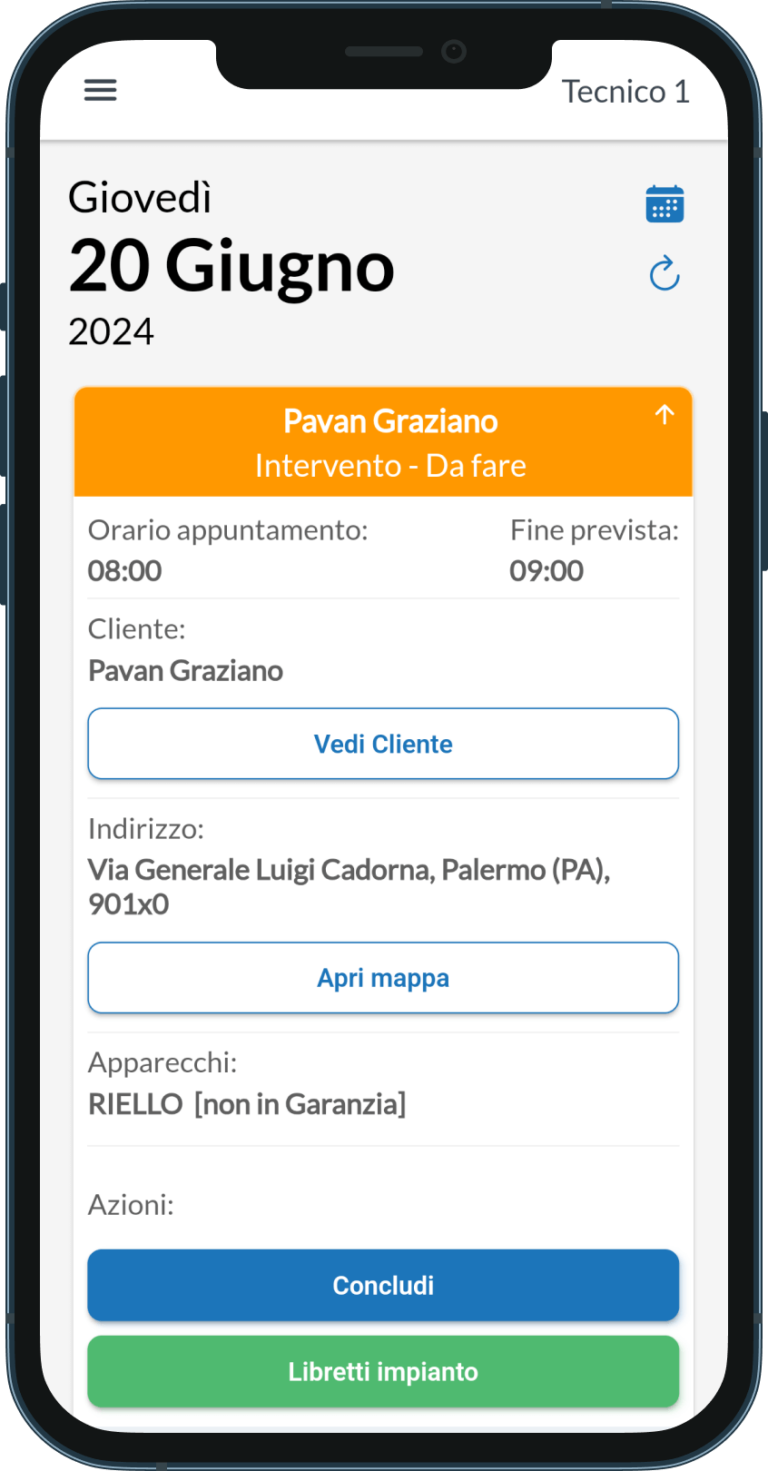768x1471 pixels.
Task: Open the hamburger drawer menu
Action: 100,91
